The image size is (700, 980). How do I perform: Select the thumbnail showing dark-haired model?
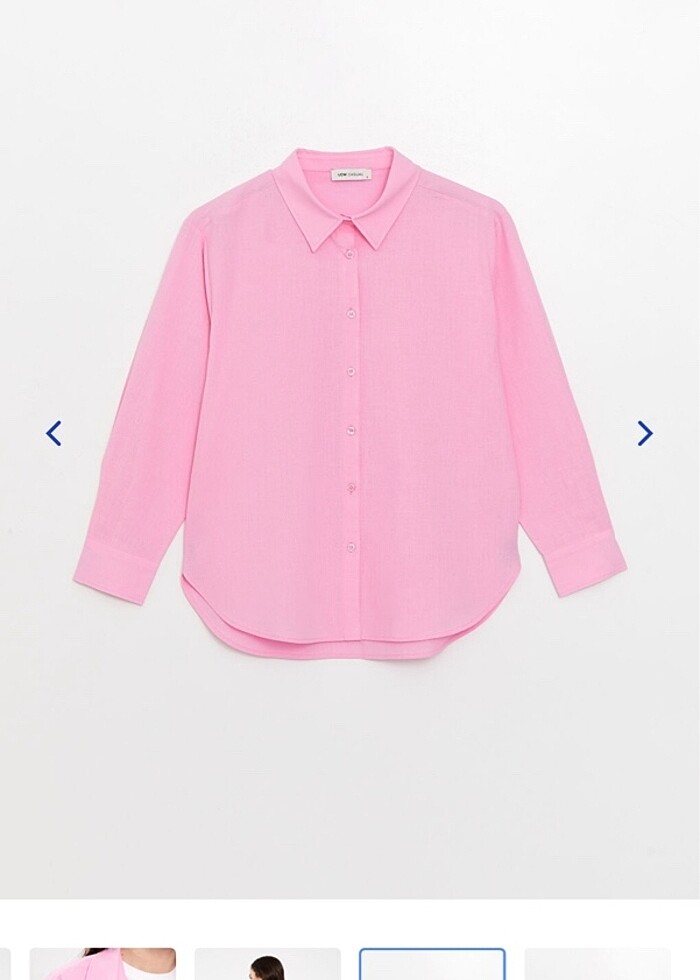click(x=267, y=964)
